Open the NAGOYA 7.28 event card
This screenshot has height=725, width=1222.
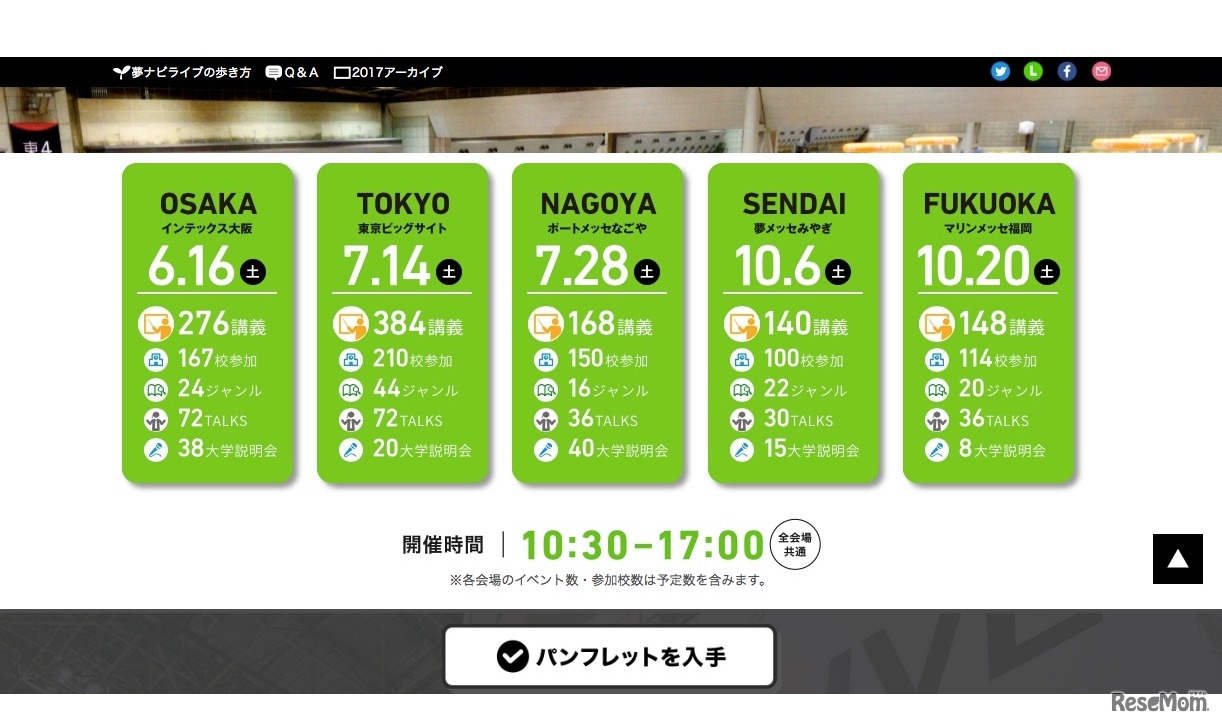tap(598, 323)
